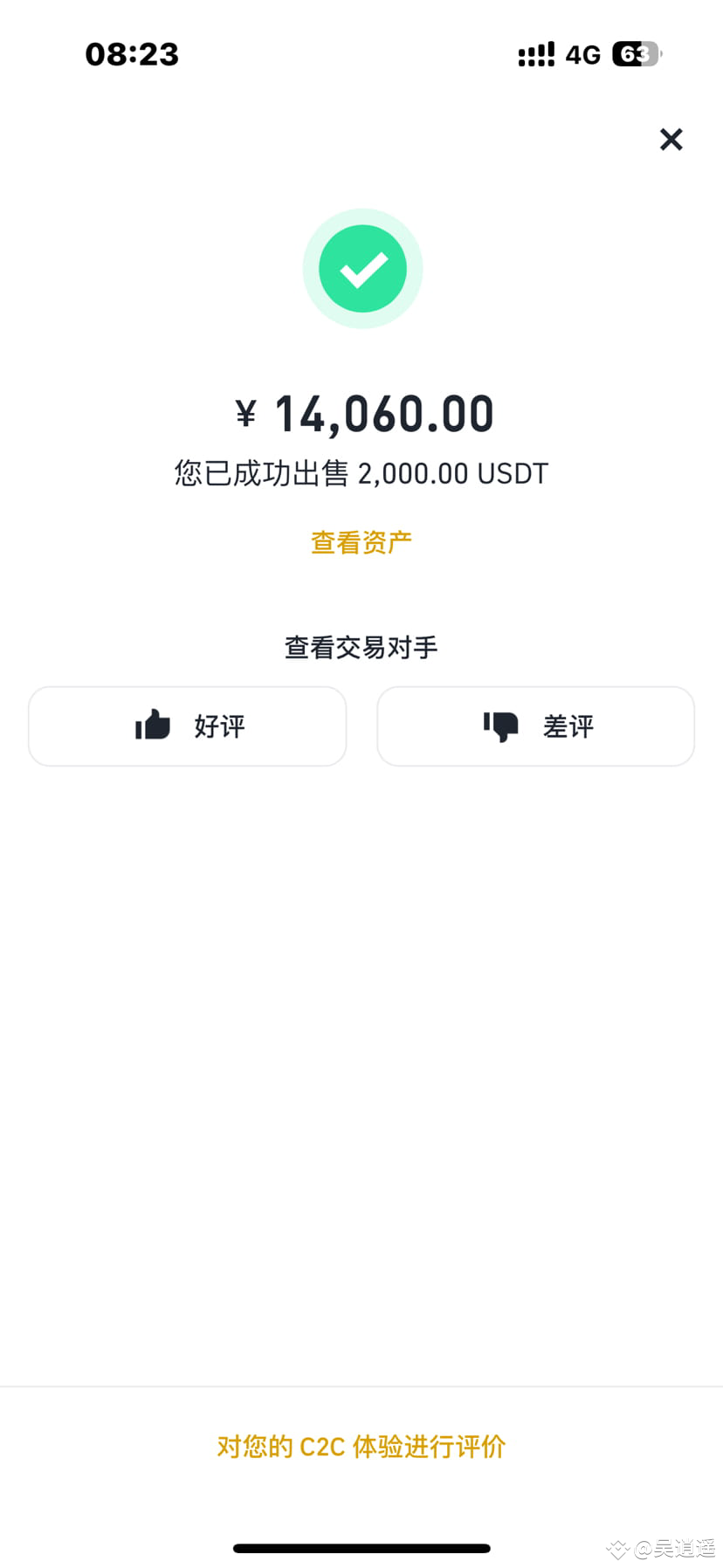Tap the thumbs-down icon inside 差评 button
Image resolution: width=723 pixels, height=1568 pixels.
(499, 726)
